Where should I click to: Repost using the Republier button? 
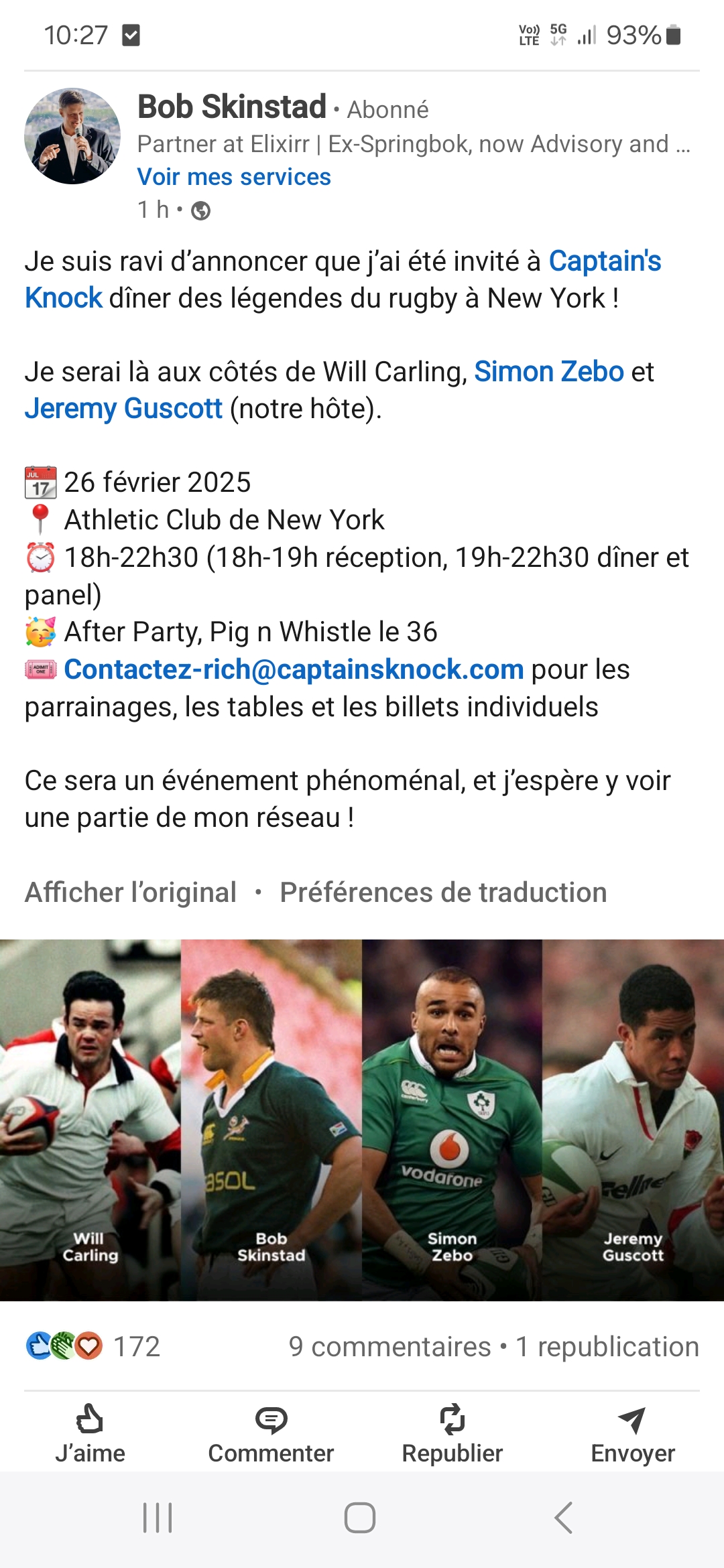click(452, 1434)
